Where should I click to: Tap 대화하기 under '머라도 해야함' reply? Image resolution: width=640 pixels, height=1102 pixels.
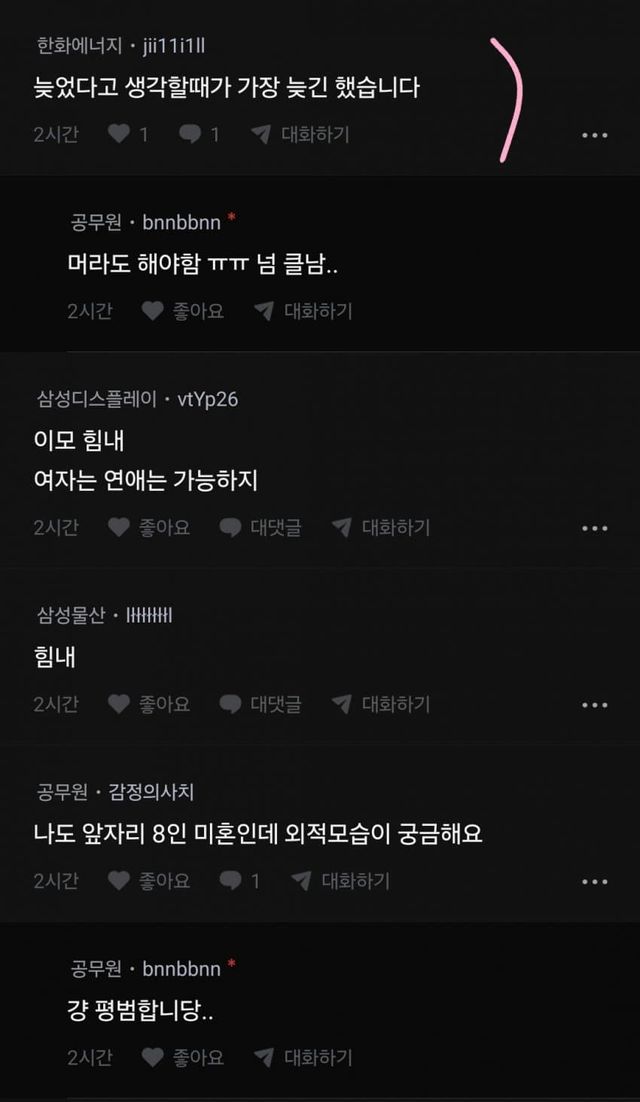(x=303, y=311)
